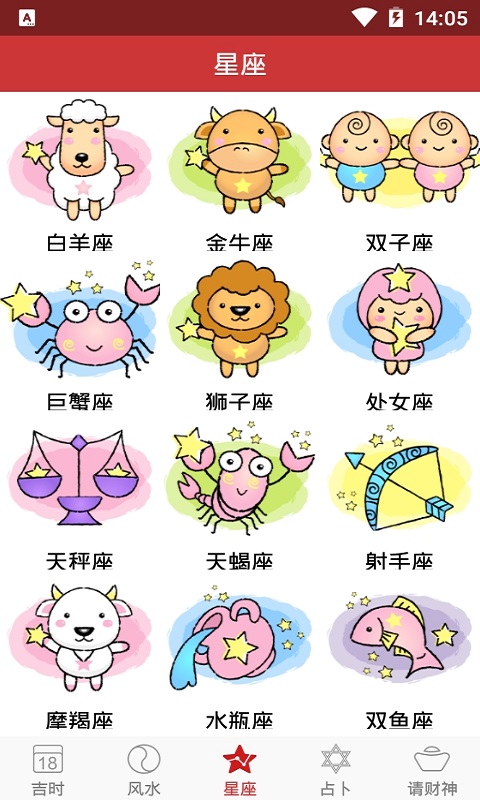Open the 狮子座 lion tile
The height and width of the screenshot is (800, 480).
tap(240, 337)
